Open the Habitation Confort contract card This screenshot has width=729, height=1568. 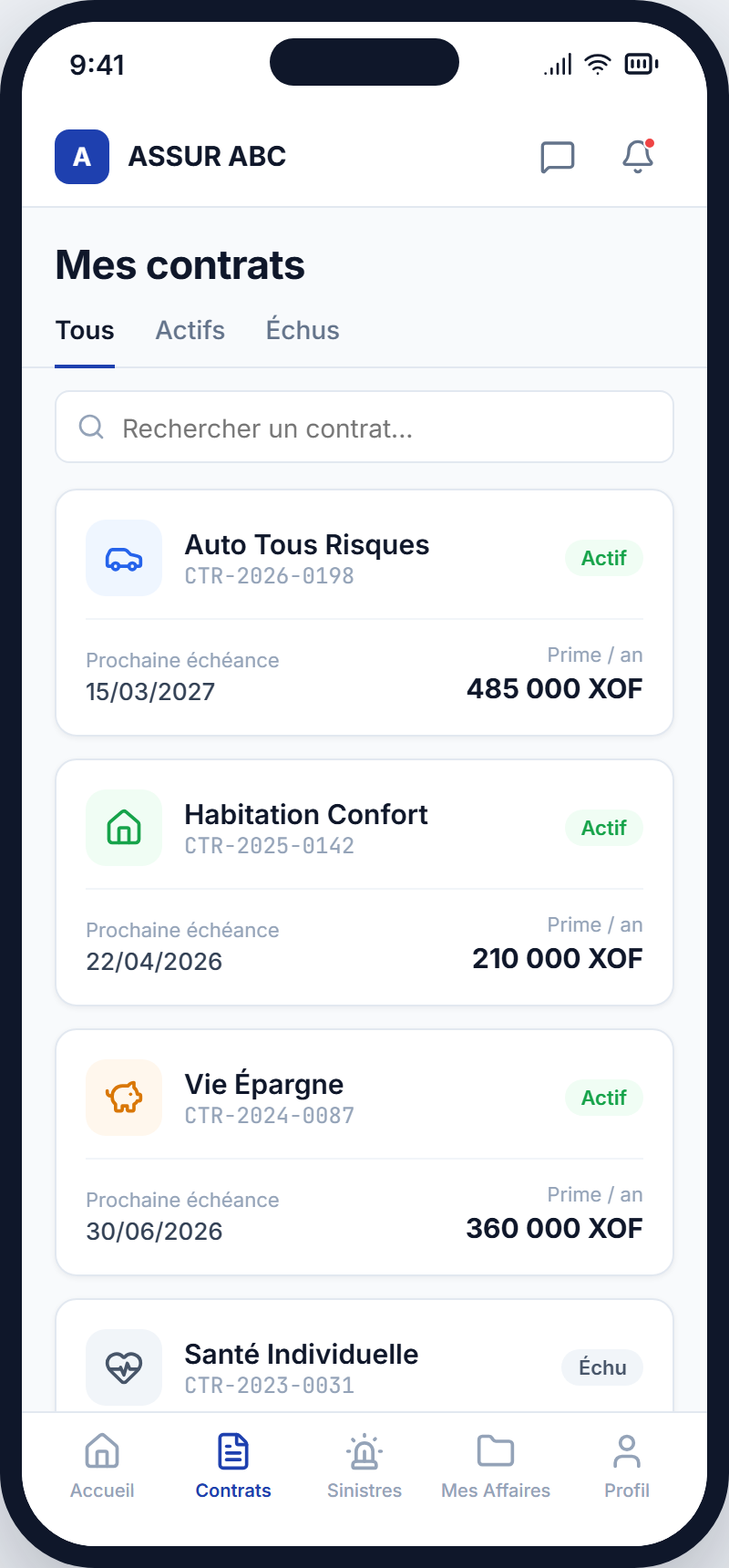(x=364, y=882)
